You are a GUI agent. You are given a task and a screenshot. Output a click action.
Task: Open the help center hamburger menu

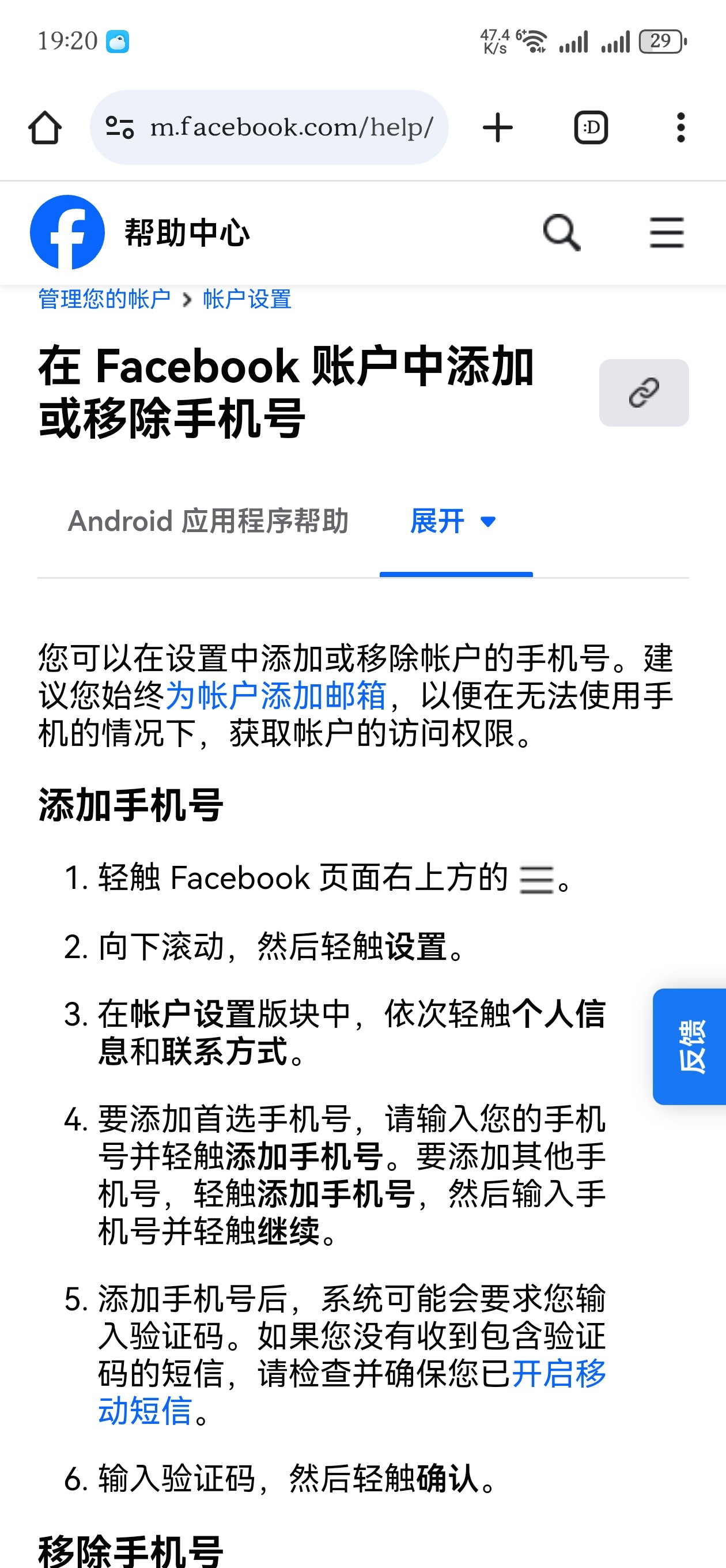pyautogui.click(x=666, y=232)
